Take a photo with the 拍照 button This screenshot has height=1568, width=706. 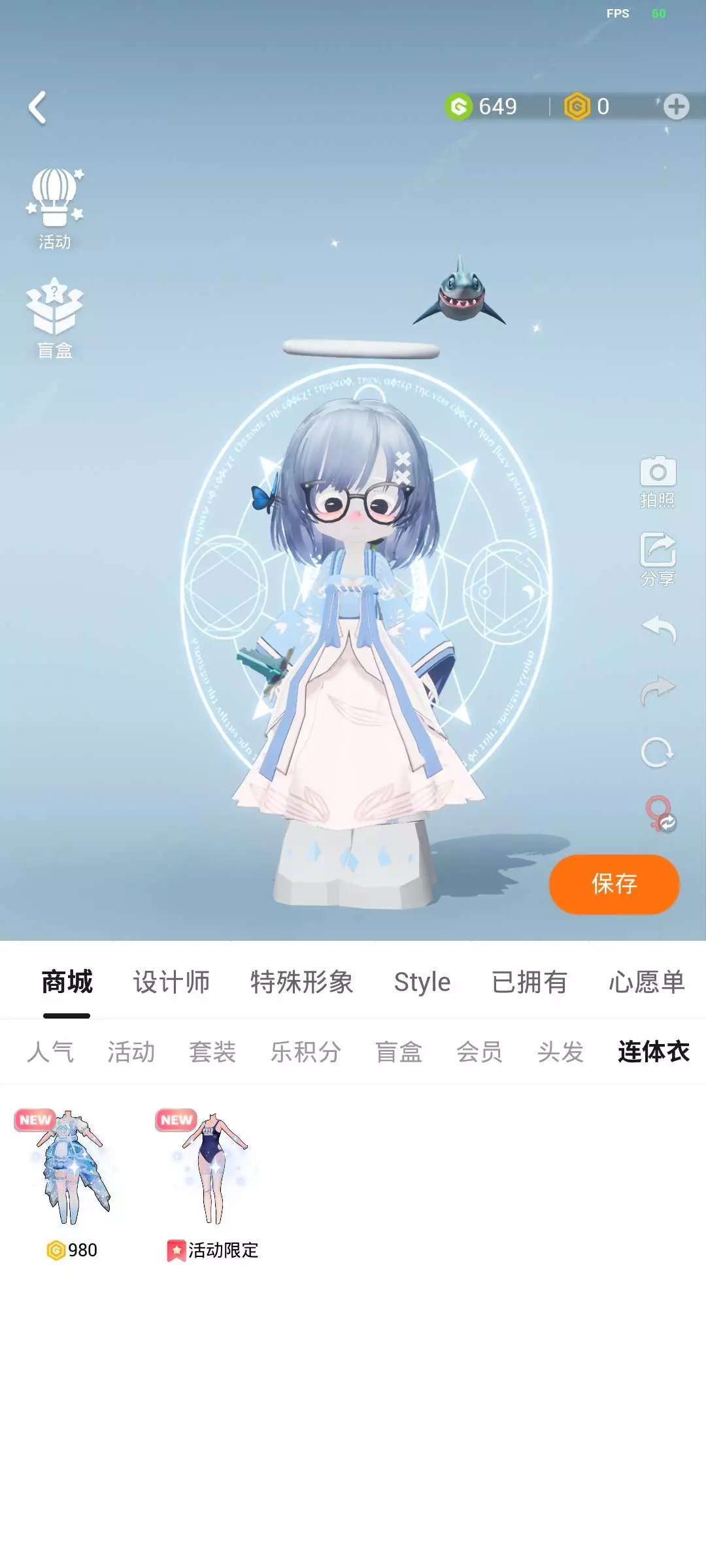(x=658, y=482)
